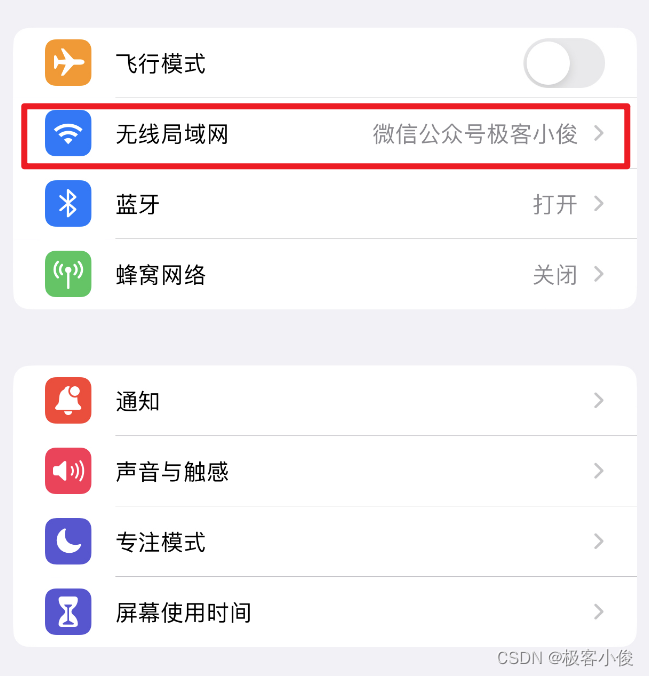
Task: Toggle the 飞行模式 switch
Action: pyautogui.click(x=564, y=64)
